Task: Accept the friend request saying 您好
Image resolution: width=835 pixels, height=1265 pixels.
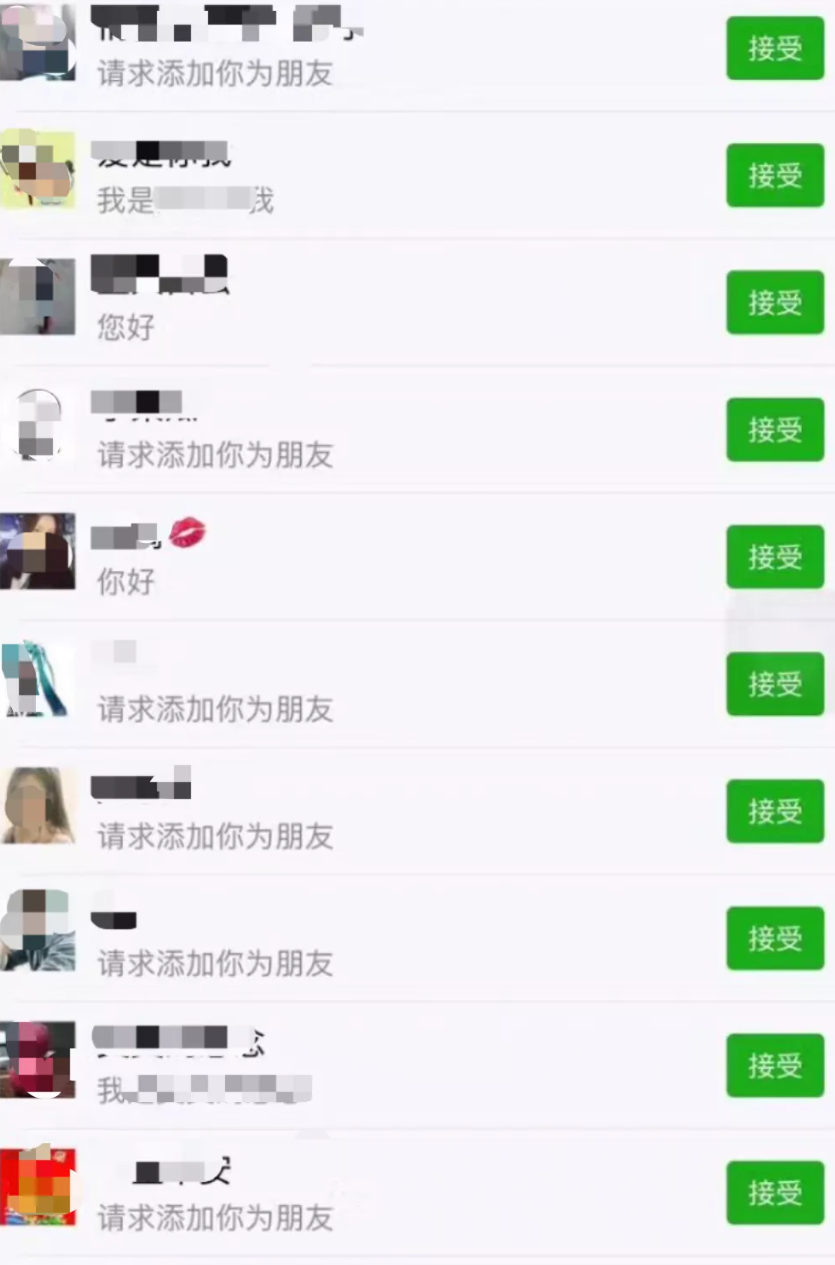Action: click(775, 302)
